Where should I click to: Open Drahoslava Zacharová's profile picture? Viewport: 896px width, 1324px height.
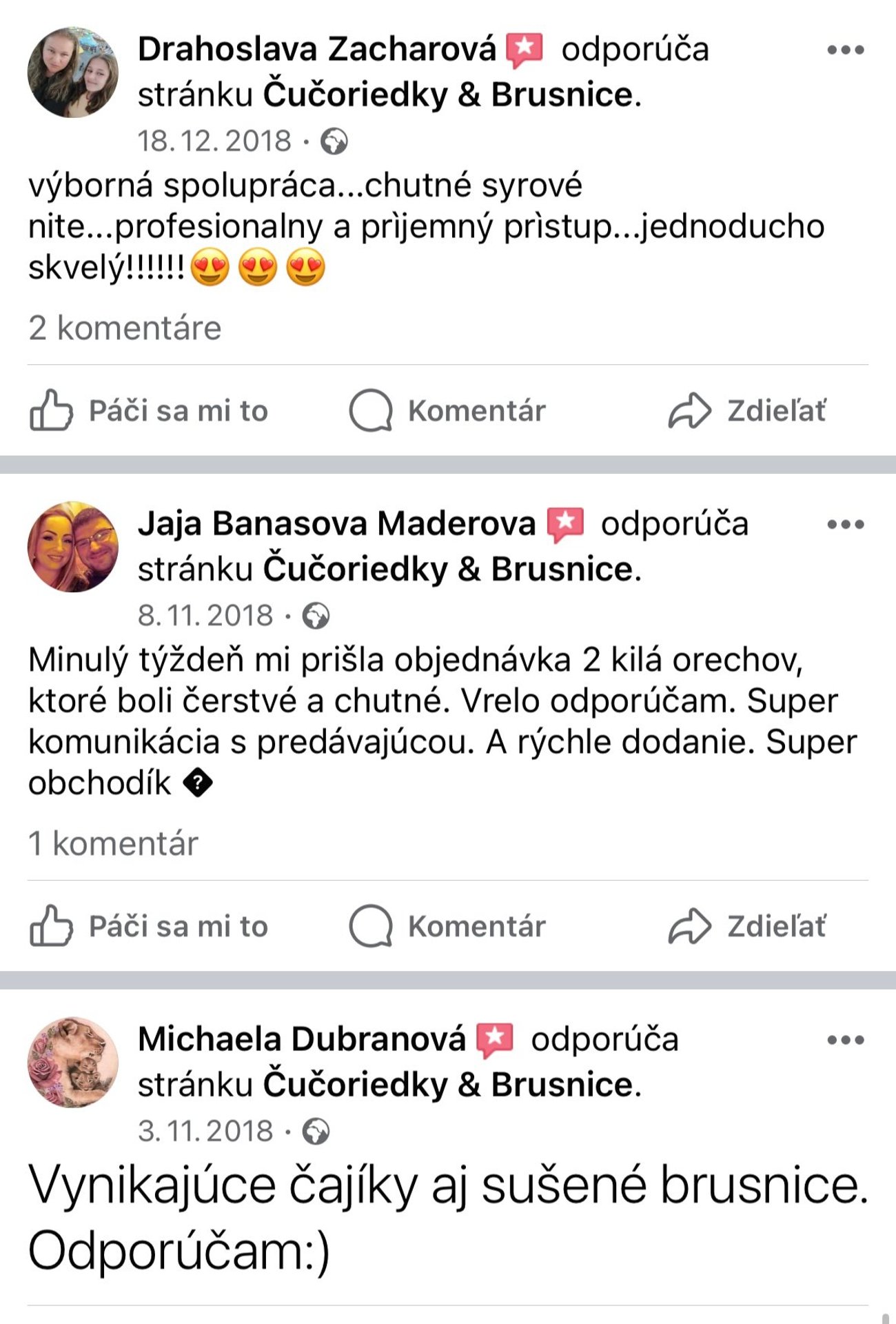coord(72,72)
